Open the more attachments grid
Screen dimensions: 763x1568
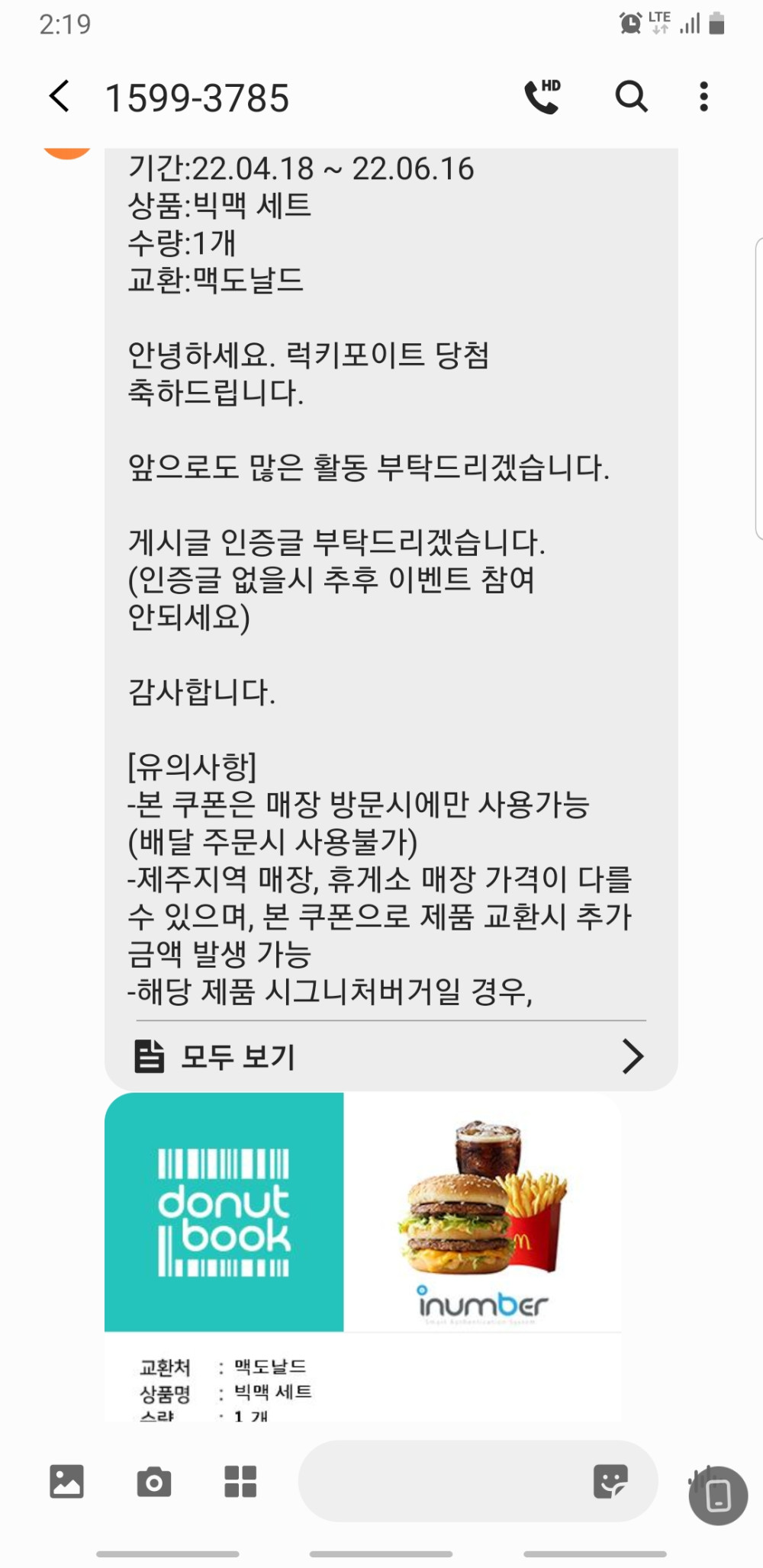(240, 1481)
